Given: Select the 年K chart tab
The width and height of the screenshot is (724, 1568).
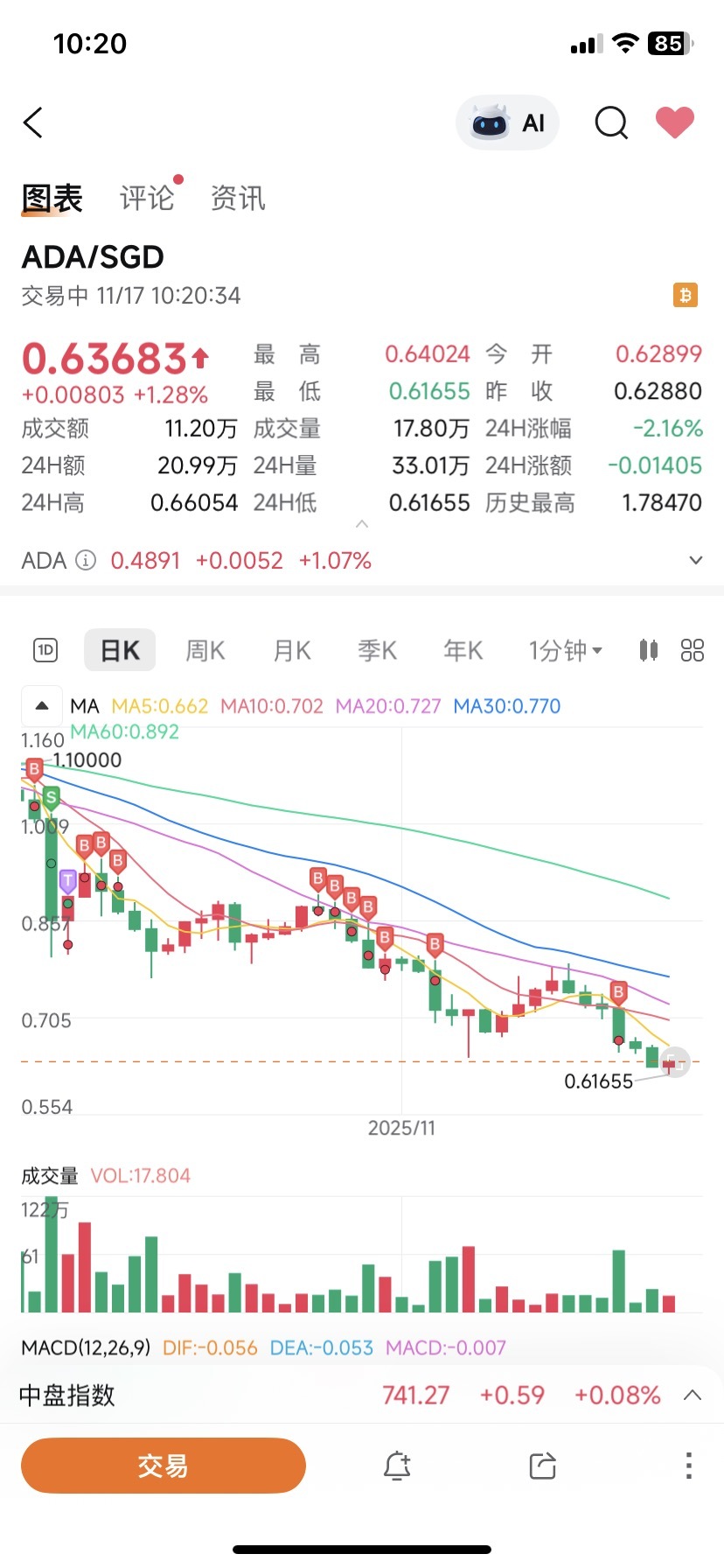Looking at the screenshot, I should click(463, 650).
